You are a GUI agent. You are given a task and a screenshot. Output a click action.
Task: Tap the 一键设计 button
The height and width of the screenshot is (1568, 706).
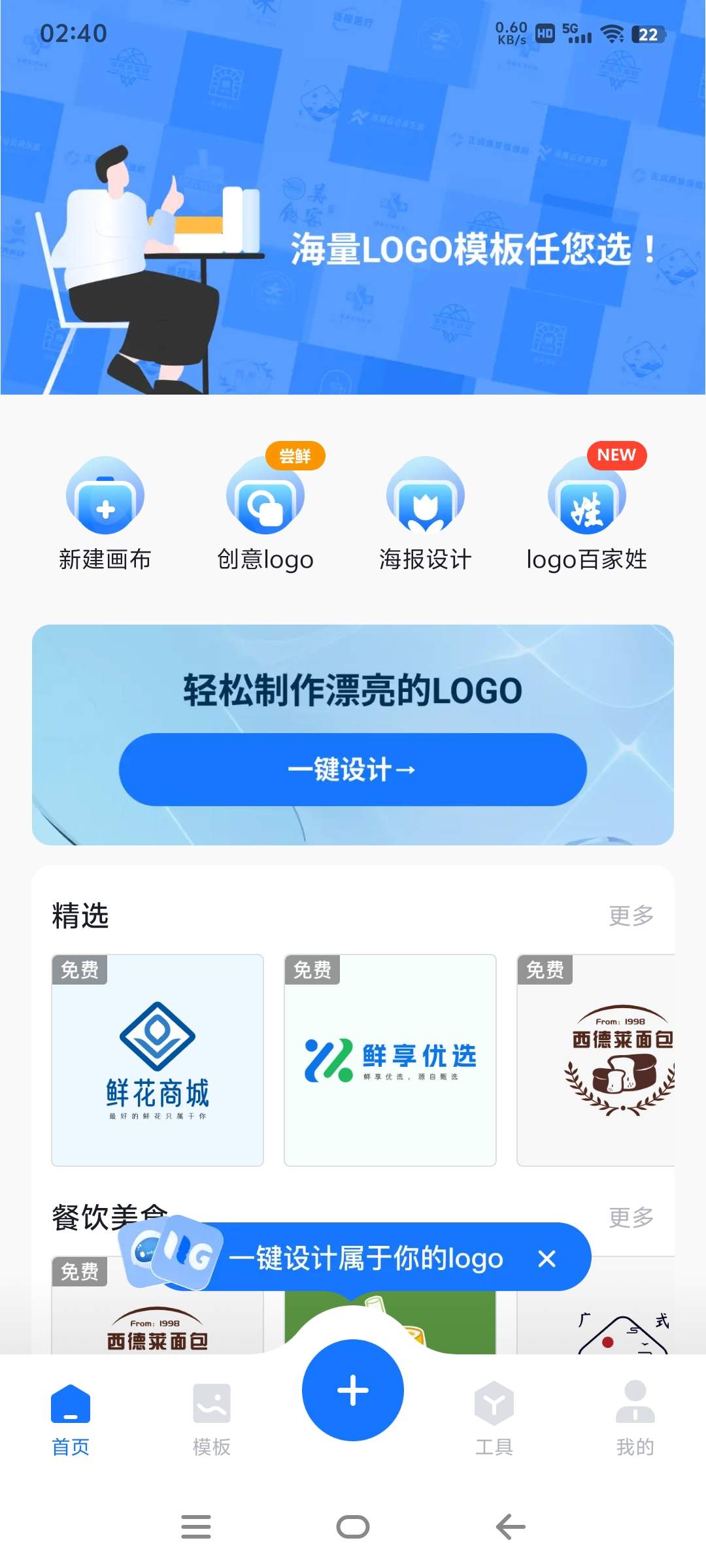click(x=352, y=769)
